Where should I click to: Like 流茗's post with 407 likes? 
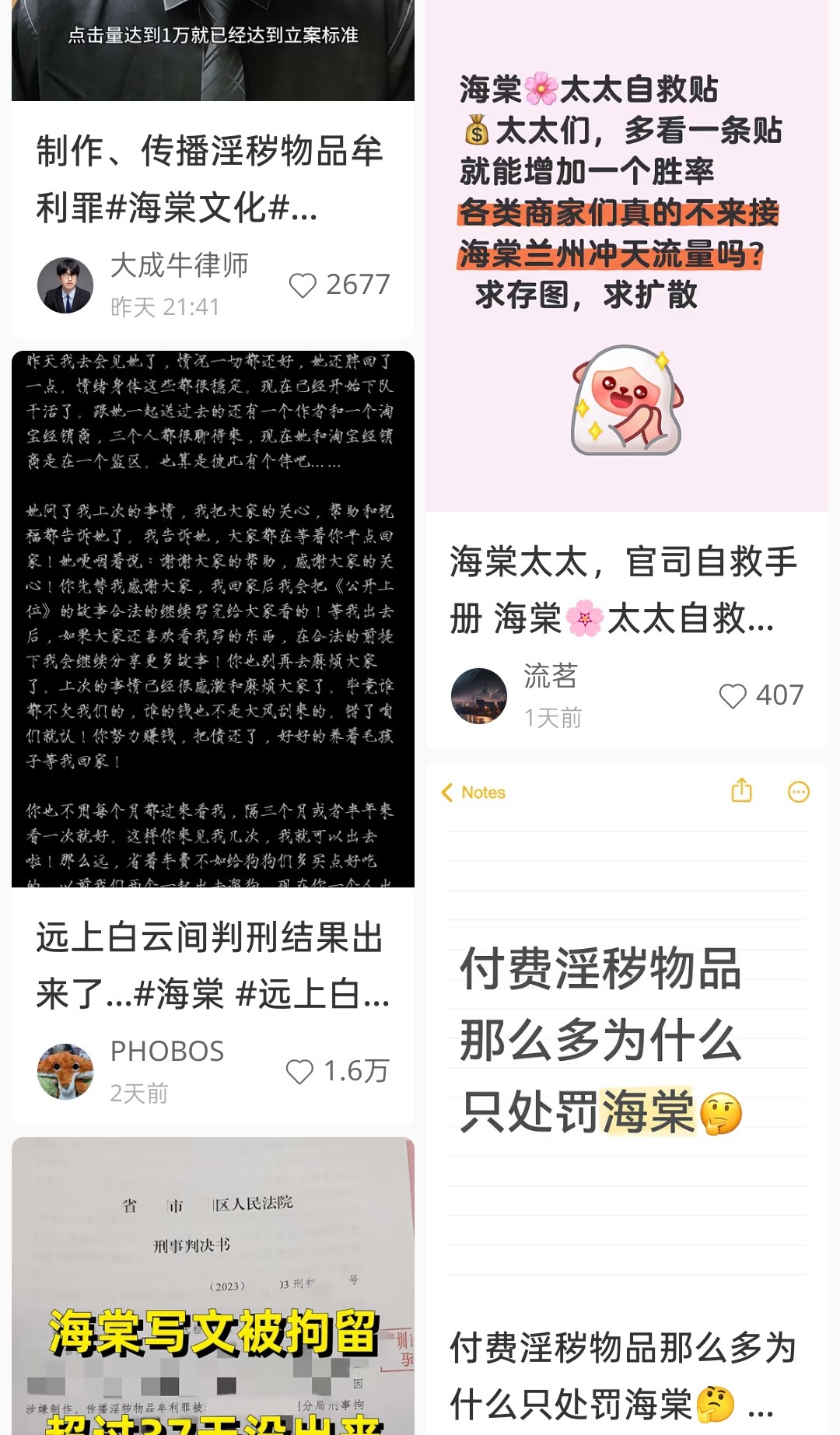click(x=733, y=695)
